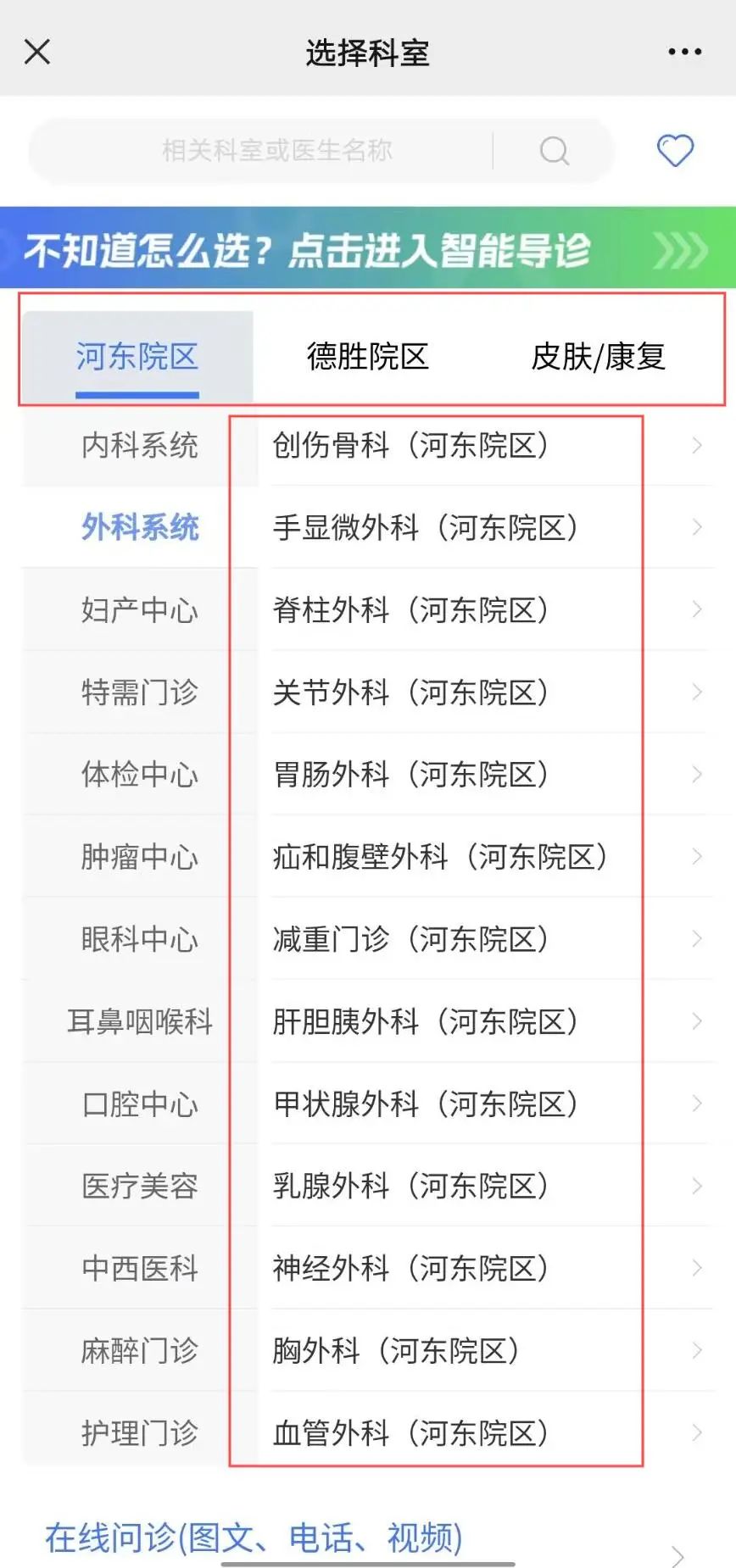This screenshot has height=1568, width=736.
Task: Select the 妇产中心 category
Action: click(x=139, y=610)
